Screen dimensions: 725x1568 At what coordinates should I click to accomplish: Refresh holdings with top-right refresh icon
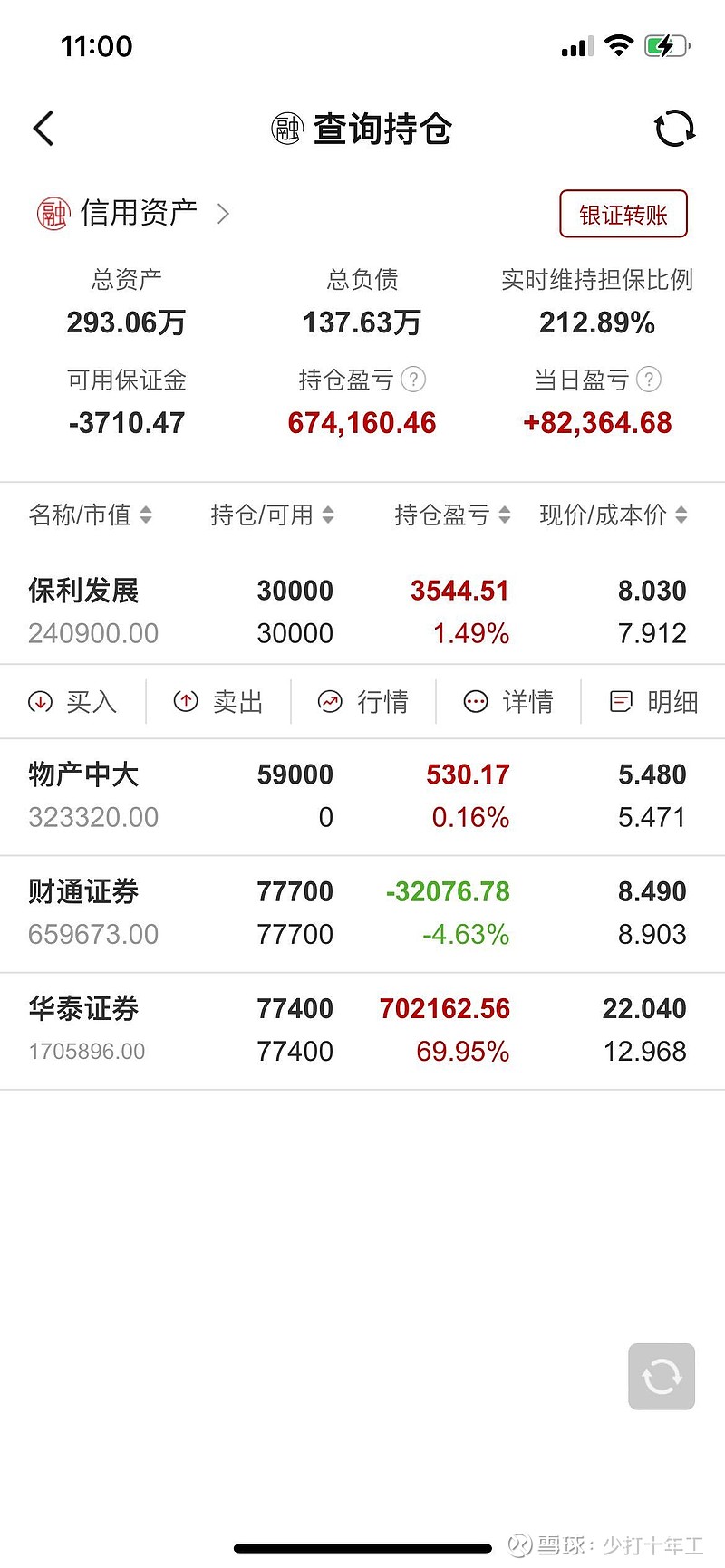pyautogui.click(x=674, y=129)
